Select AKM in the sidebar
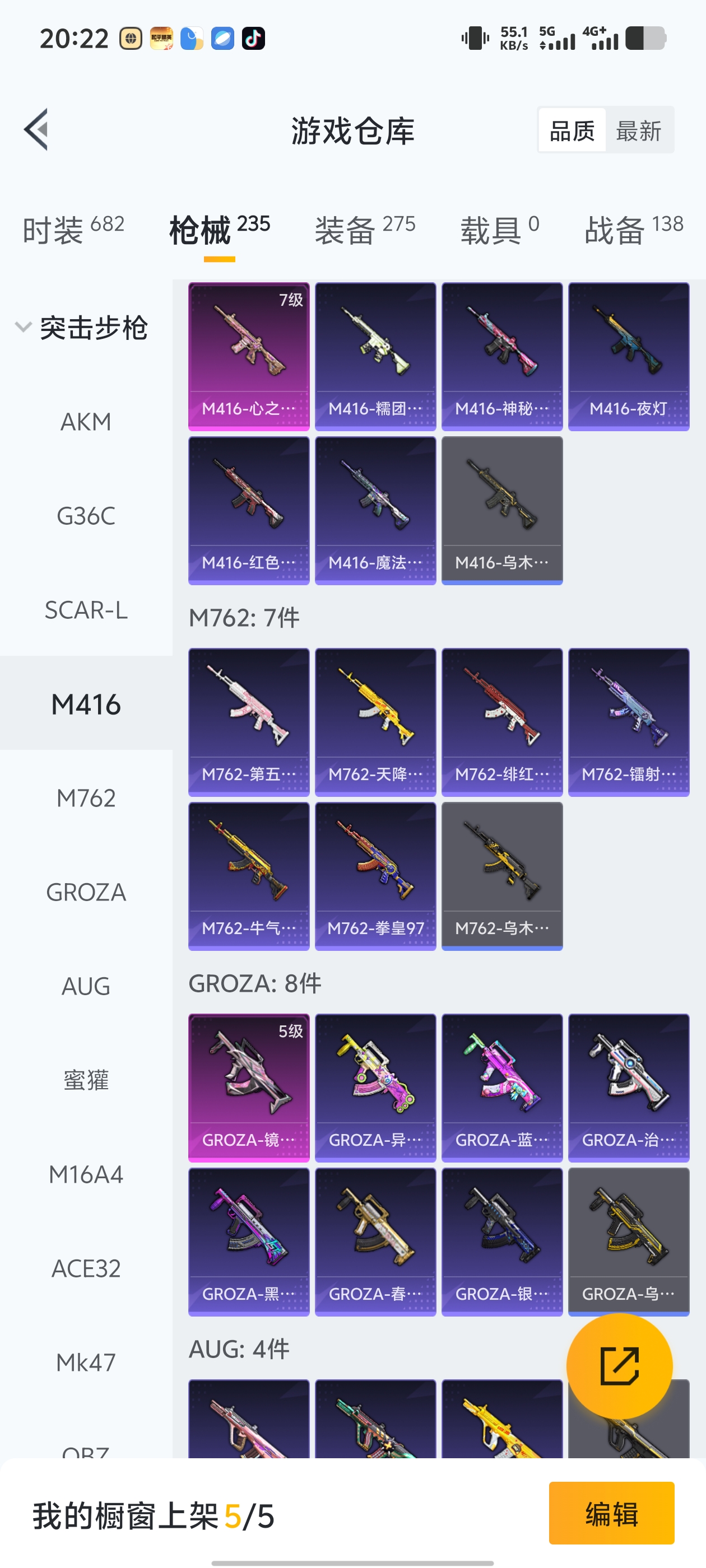Image resolution: width=706 pixels, height=1568 pixels. click(86, 422)
